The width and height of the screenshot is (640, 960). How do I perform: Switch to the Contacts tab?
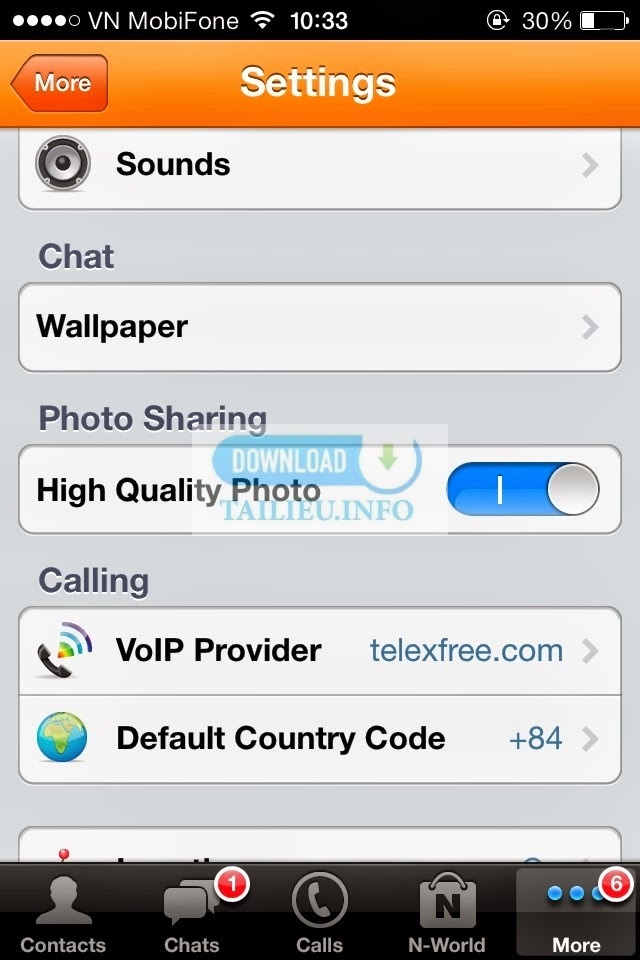[63, 912]
